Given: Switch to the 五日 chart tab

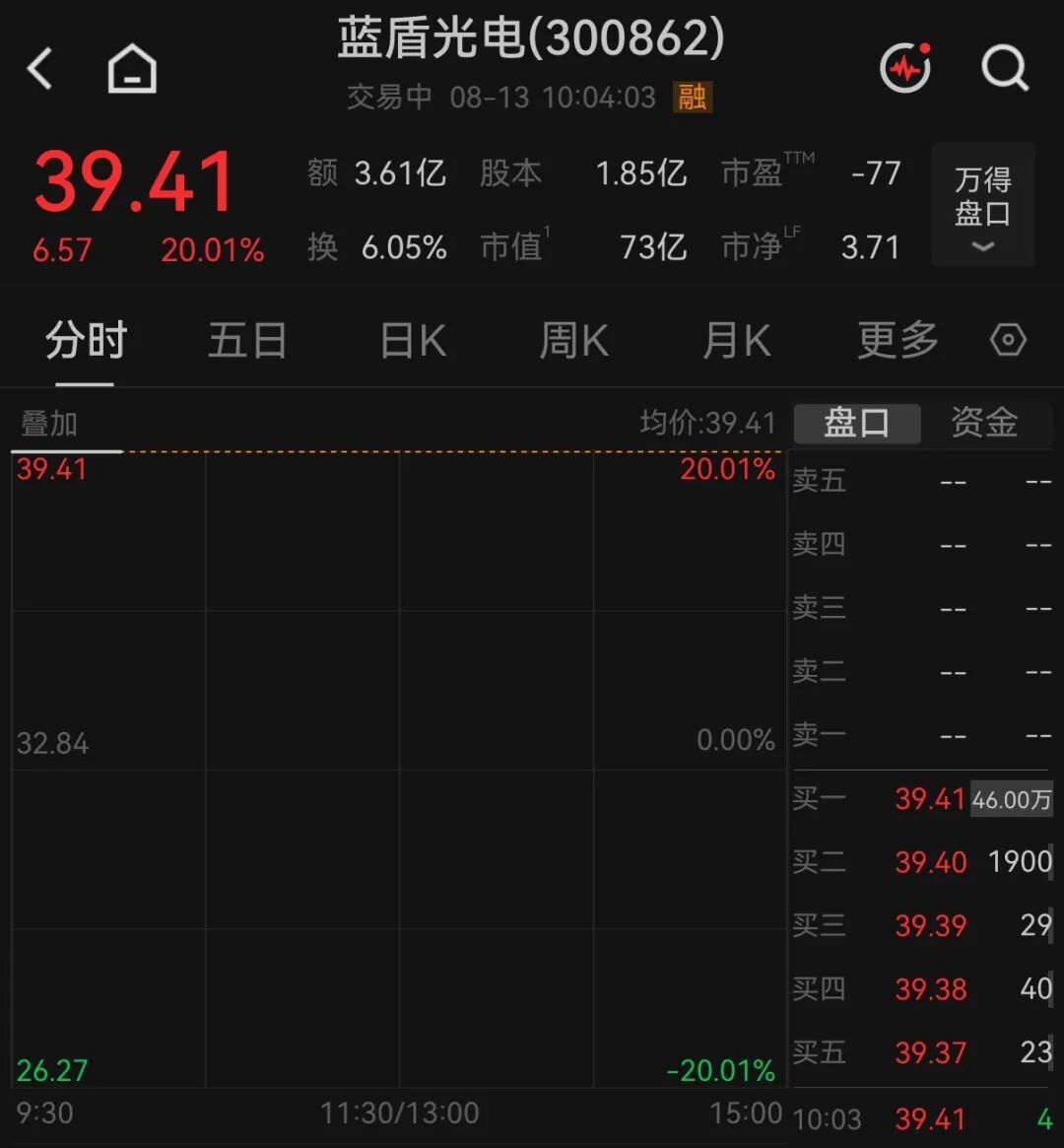Looking at the screenshot, I should pos(247,340).
